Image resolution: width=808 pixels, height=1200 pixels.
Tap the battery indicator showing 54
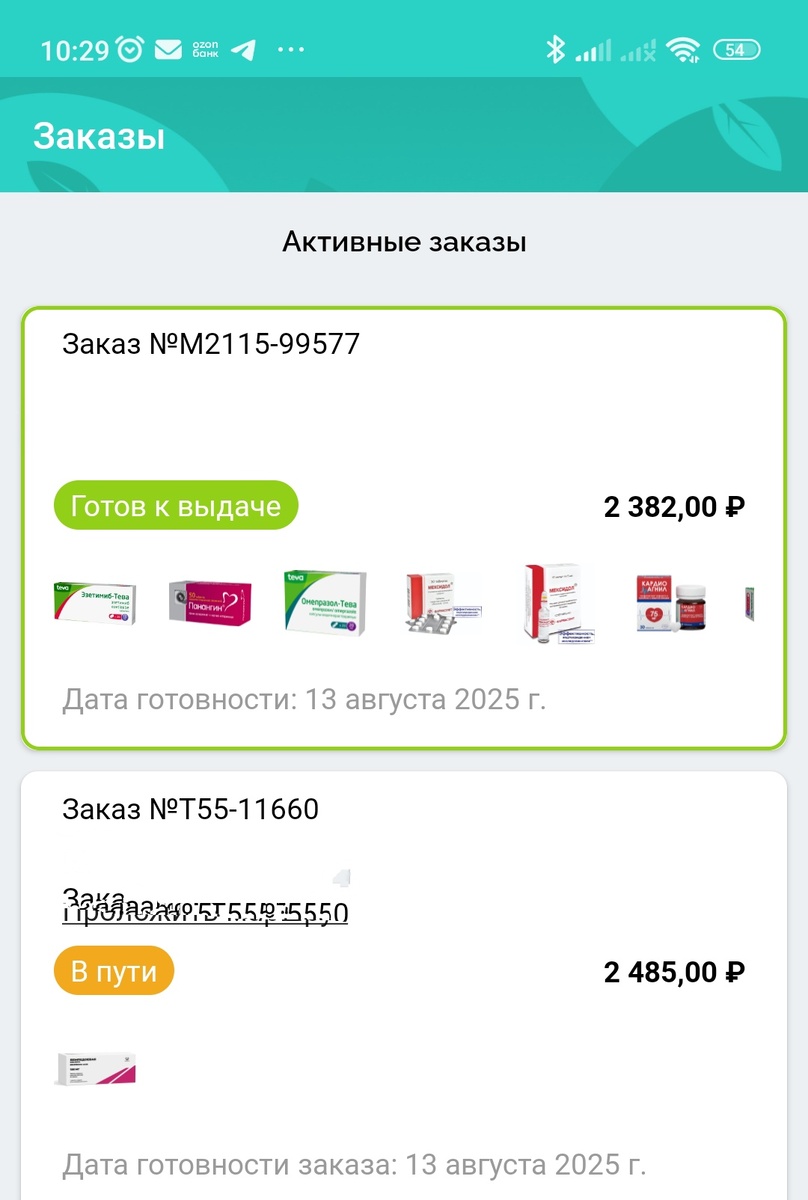738,48
